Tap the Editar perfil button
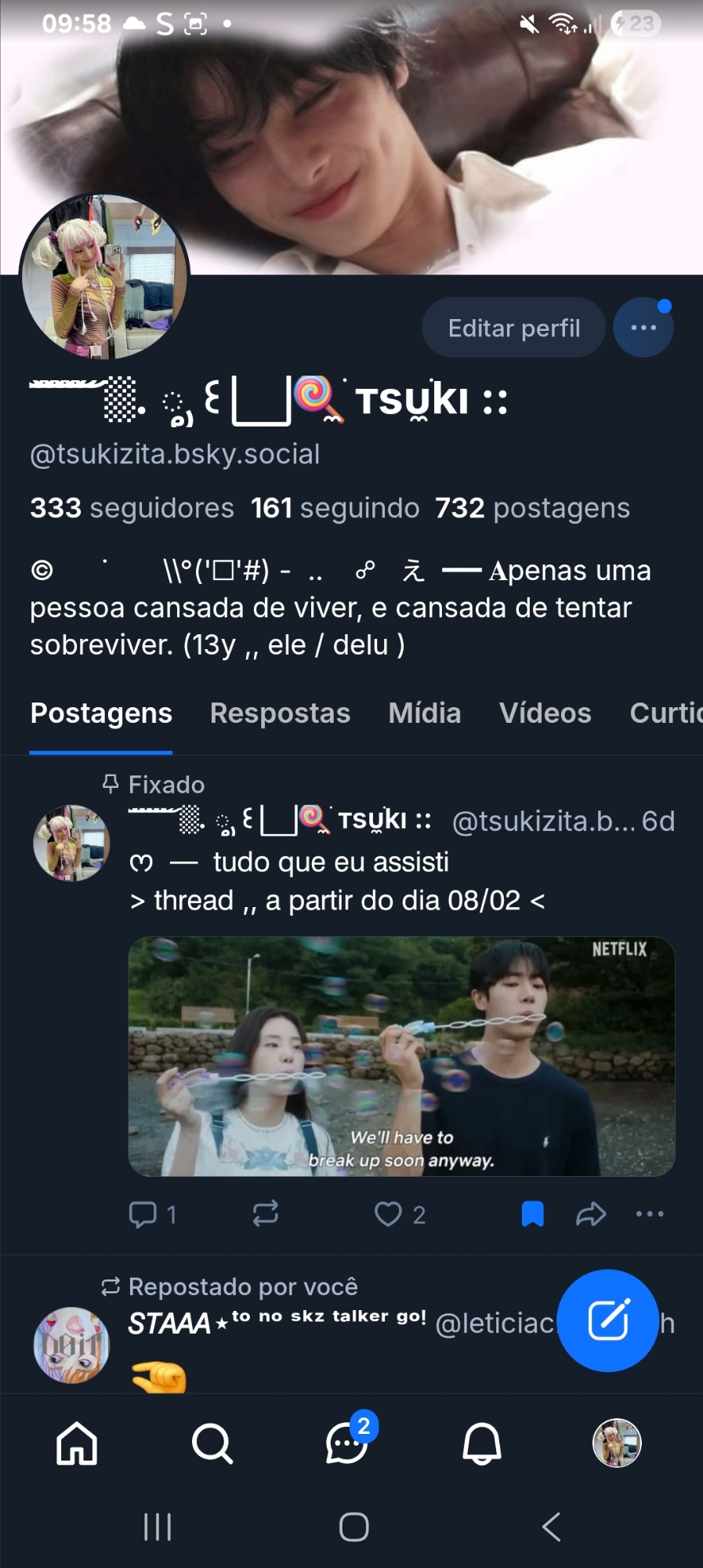The image size is (703, 1568). point(513,328)
